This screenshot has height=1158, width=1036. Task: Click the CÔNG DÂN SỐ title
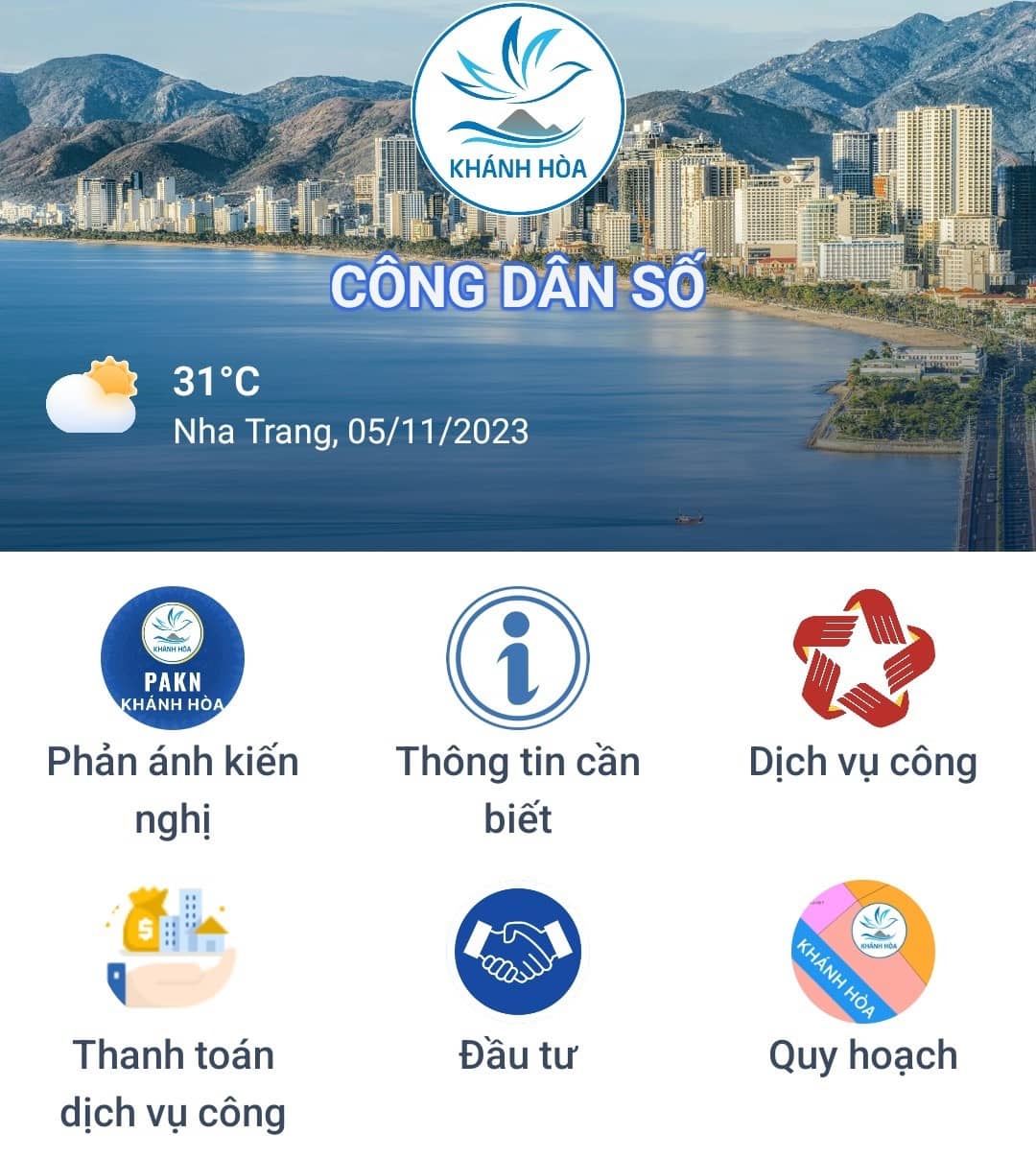(x=516, y=286)
